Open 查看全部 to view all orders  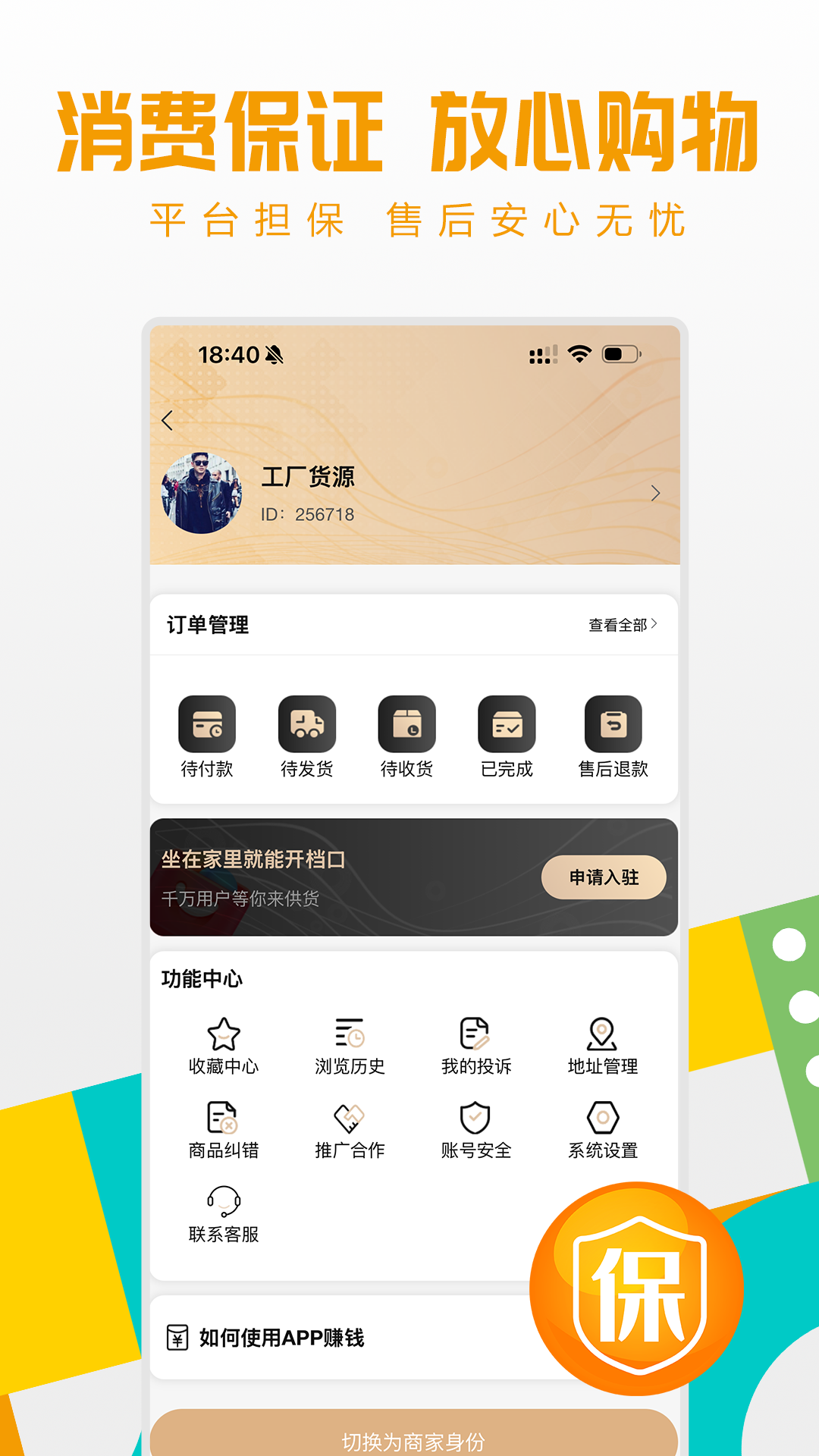coord(620,624)
